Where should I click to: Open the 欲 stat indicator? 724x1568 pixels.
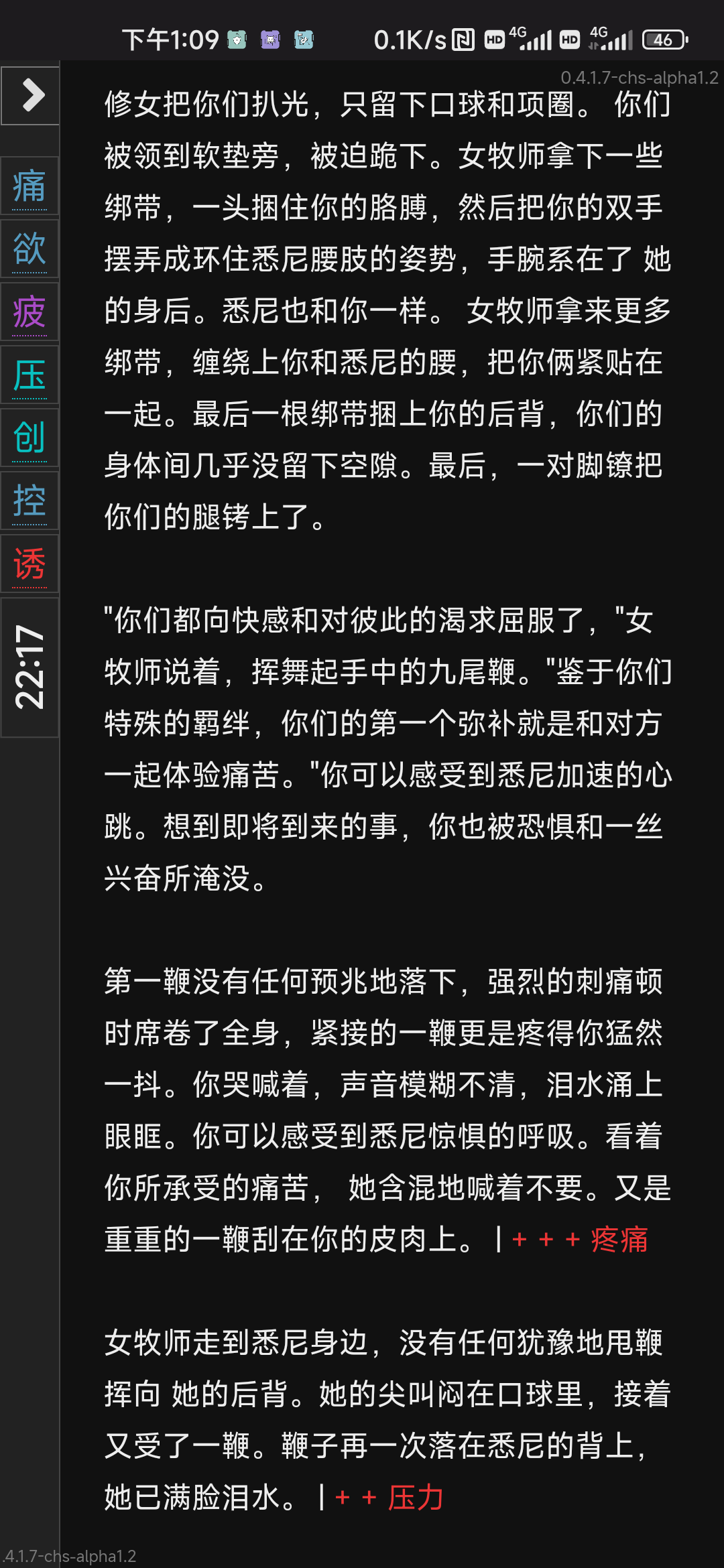pyautogui.click(x=29, y=249)
